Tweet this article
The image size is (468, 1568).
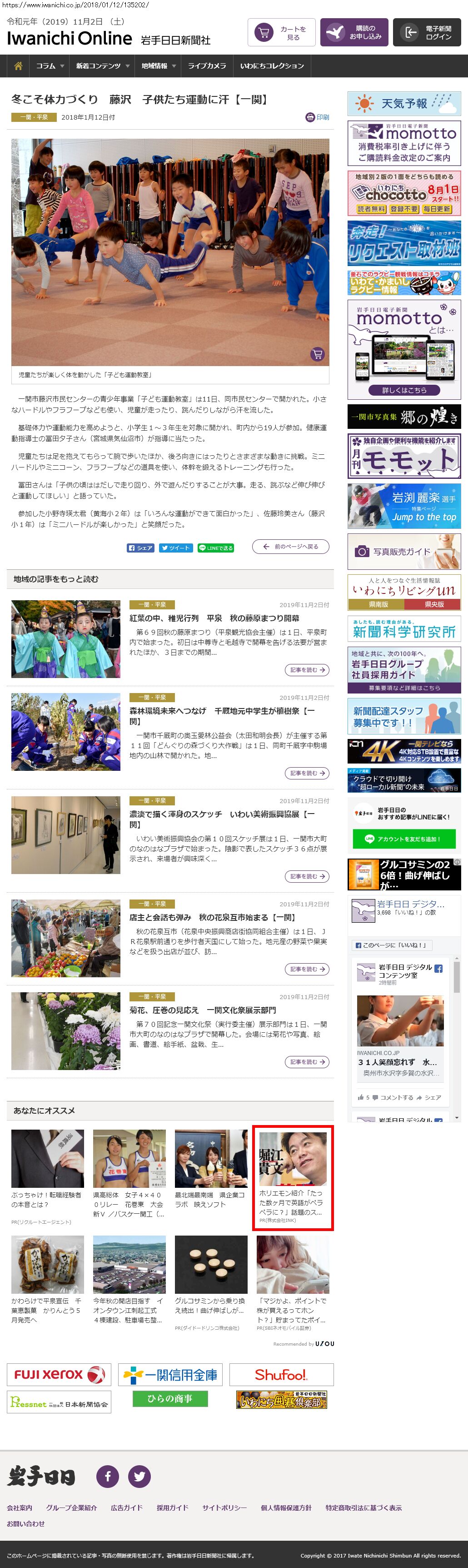click(x=176, y=548)
